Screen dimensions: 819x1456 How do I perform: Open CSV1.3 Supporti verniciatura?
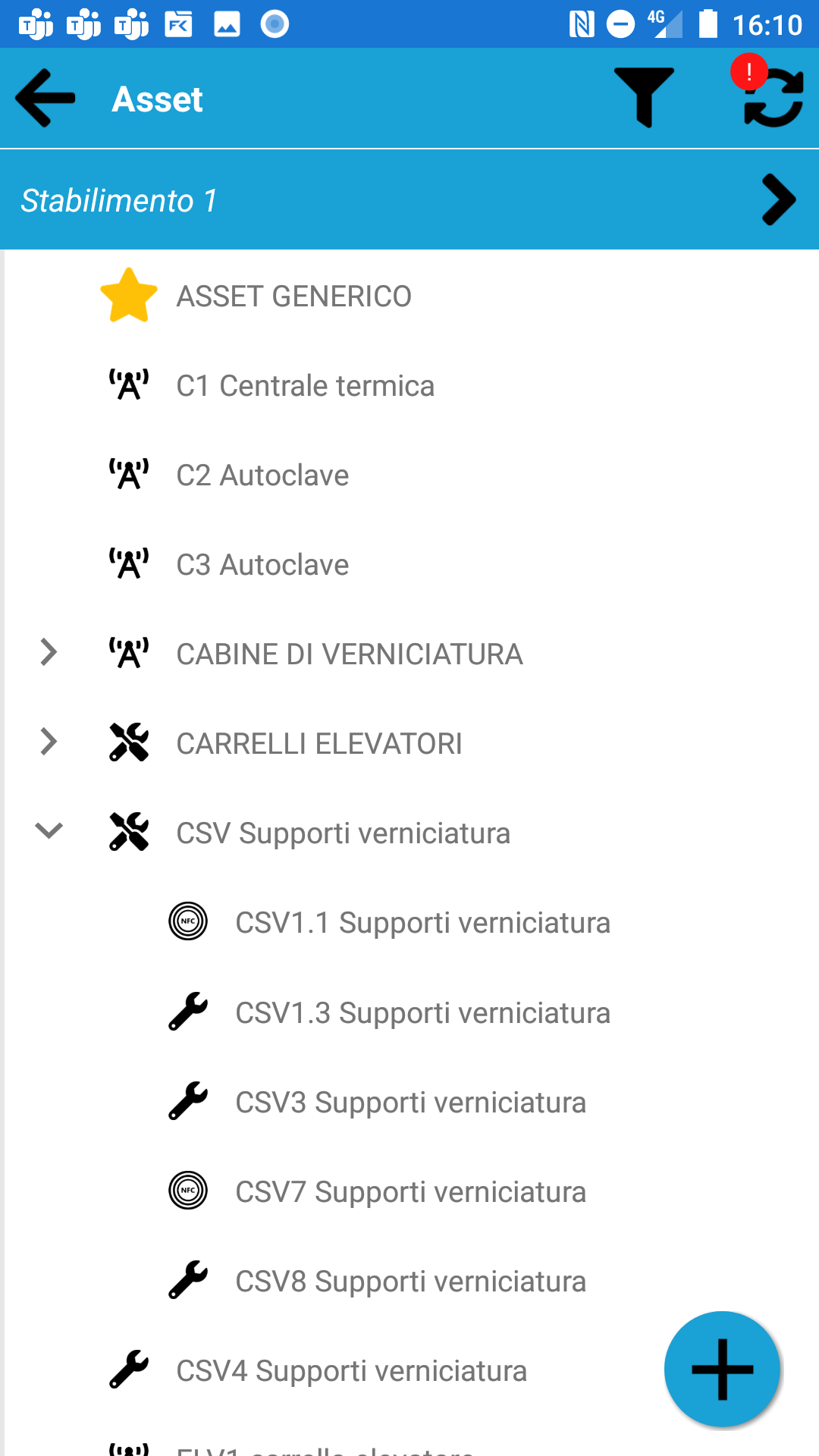(x=409, y=1012)
